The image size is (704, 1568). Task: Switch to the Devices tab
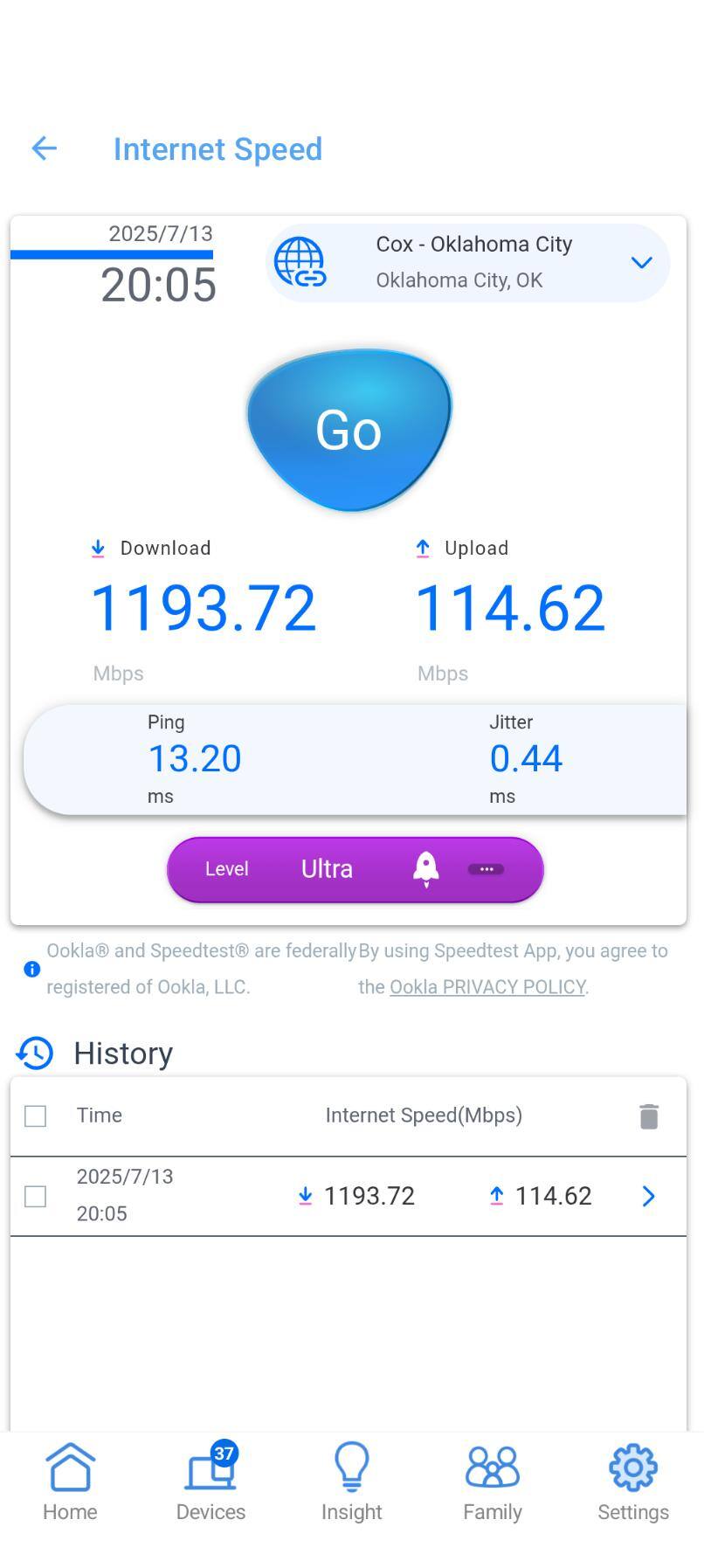click(x=211, y=1482)
